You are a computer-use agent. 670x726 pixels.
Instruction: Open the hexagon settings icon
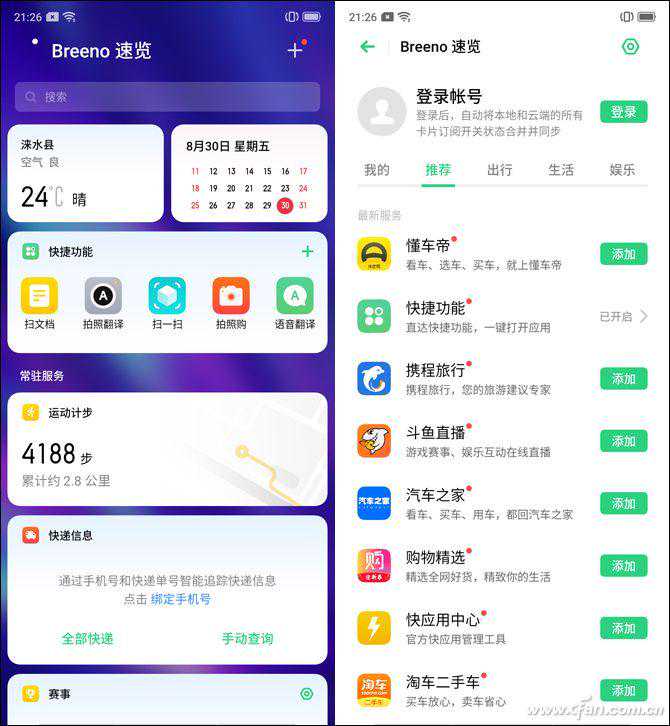pyautogui.click(x=630, y=46)
